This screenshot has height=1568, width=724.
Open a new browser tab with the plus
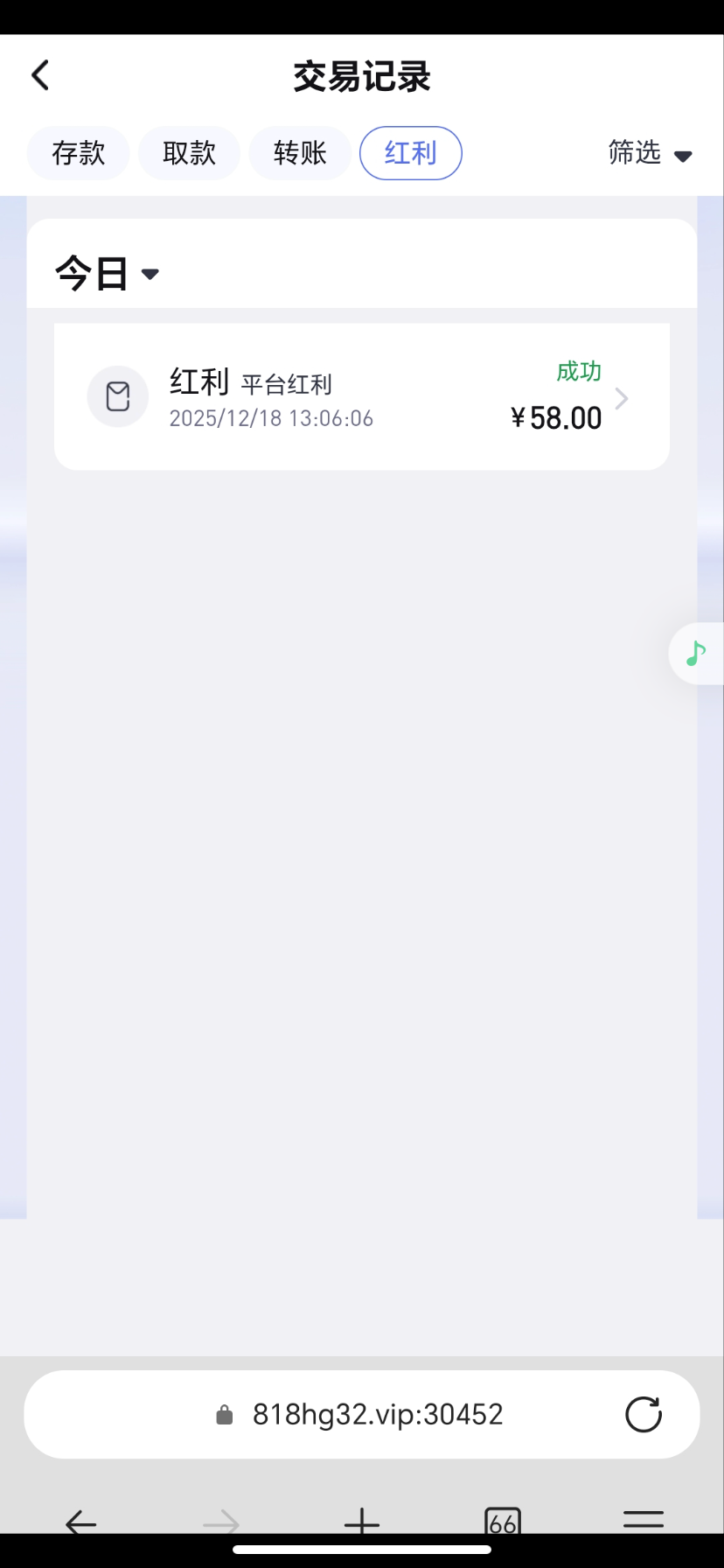click(362, 1522)
